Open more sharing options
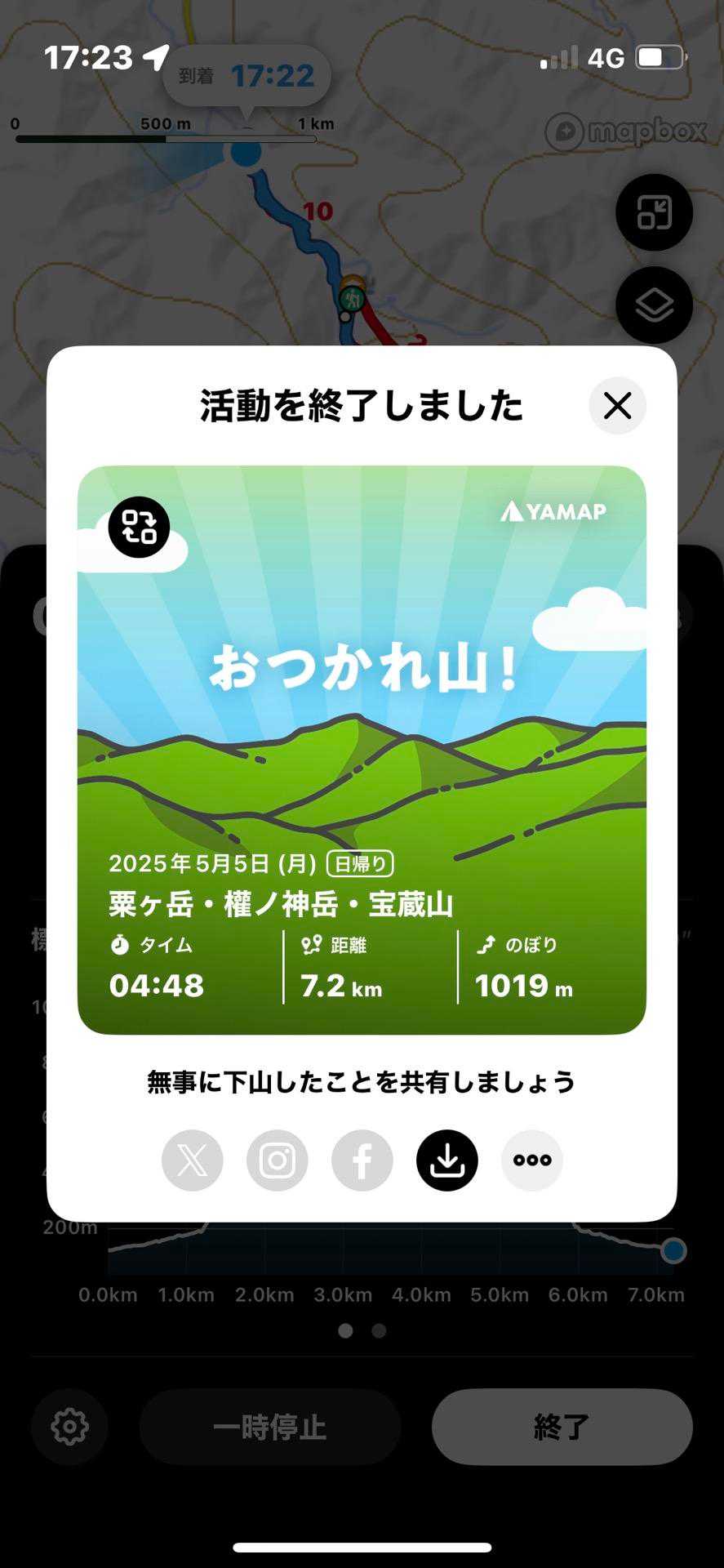724x1568 pixels. coord(532,1160)
